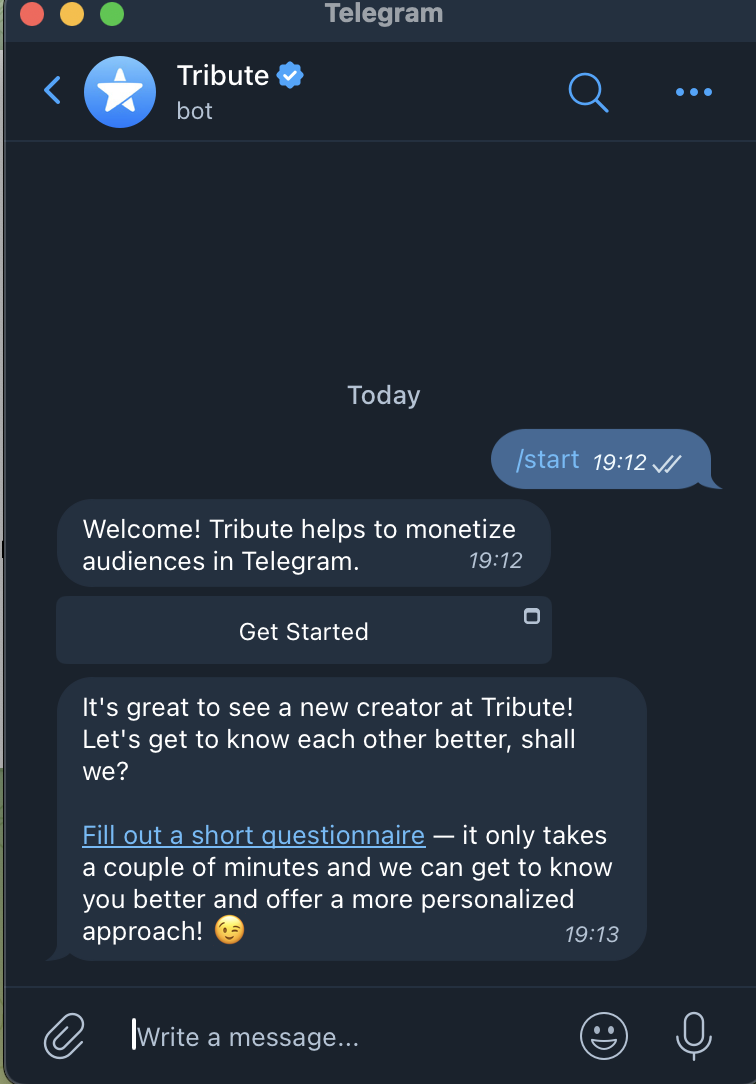Search within the Tribute chat
Viewport: 756px width, 1084px height.
[588, 92]
